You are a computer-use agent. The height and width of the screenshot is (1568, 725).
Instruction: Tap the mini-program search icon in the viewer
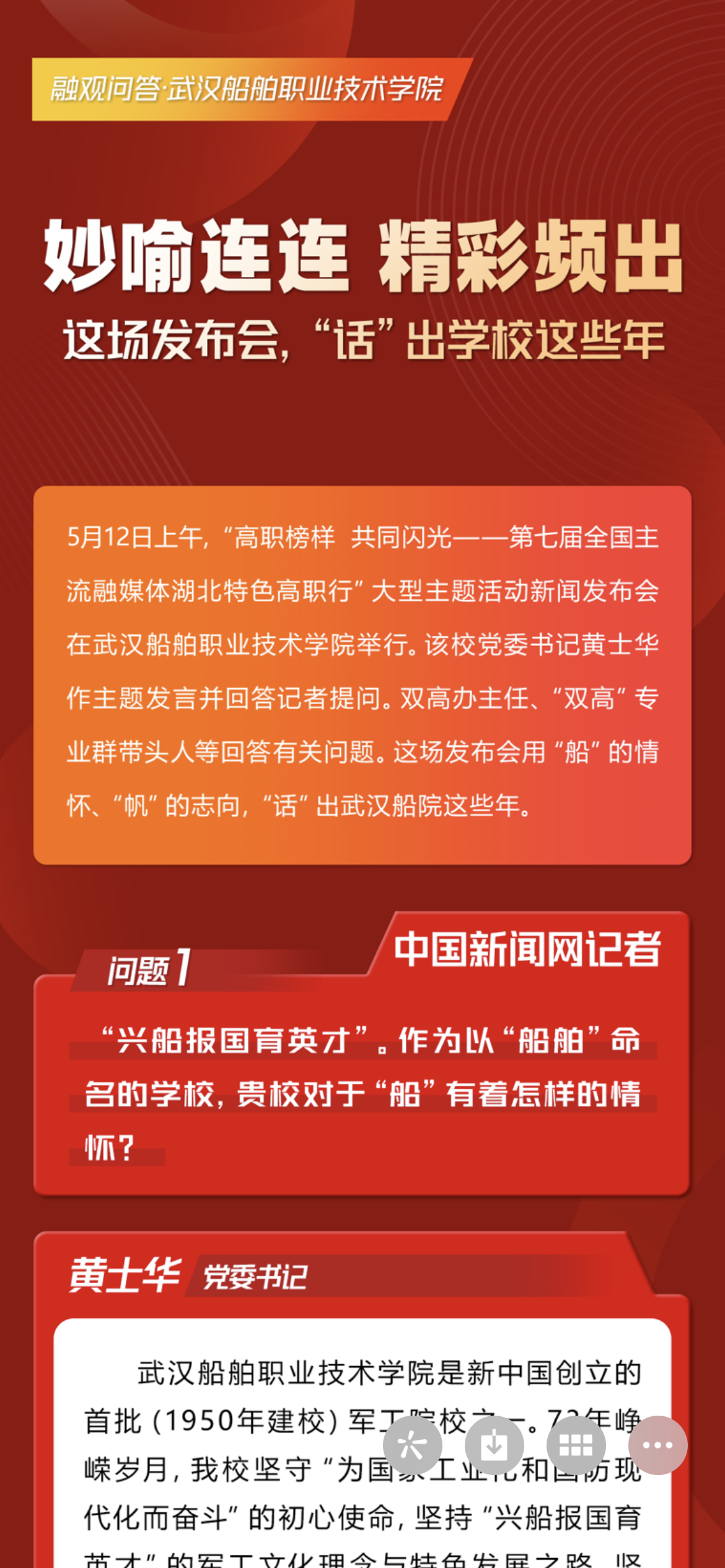coord(412,1445)
